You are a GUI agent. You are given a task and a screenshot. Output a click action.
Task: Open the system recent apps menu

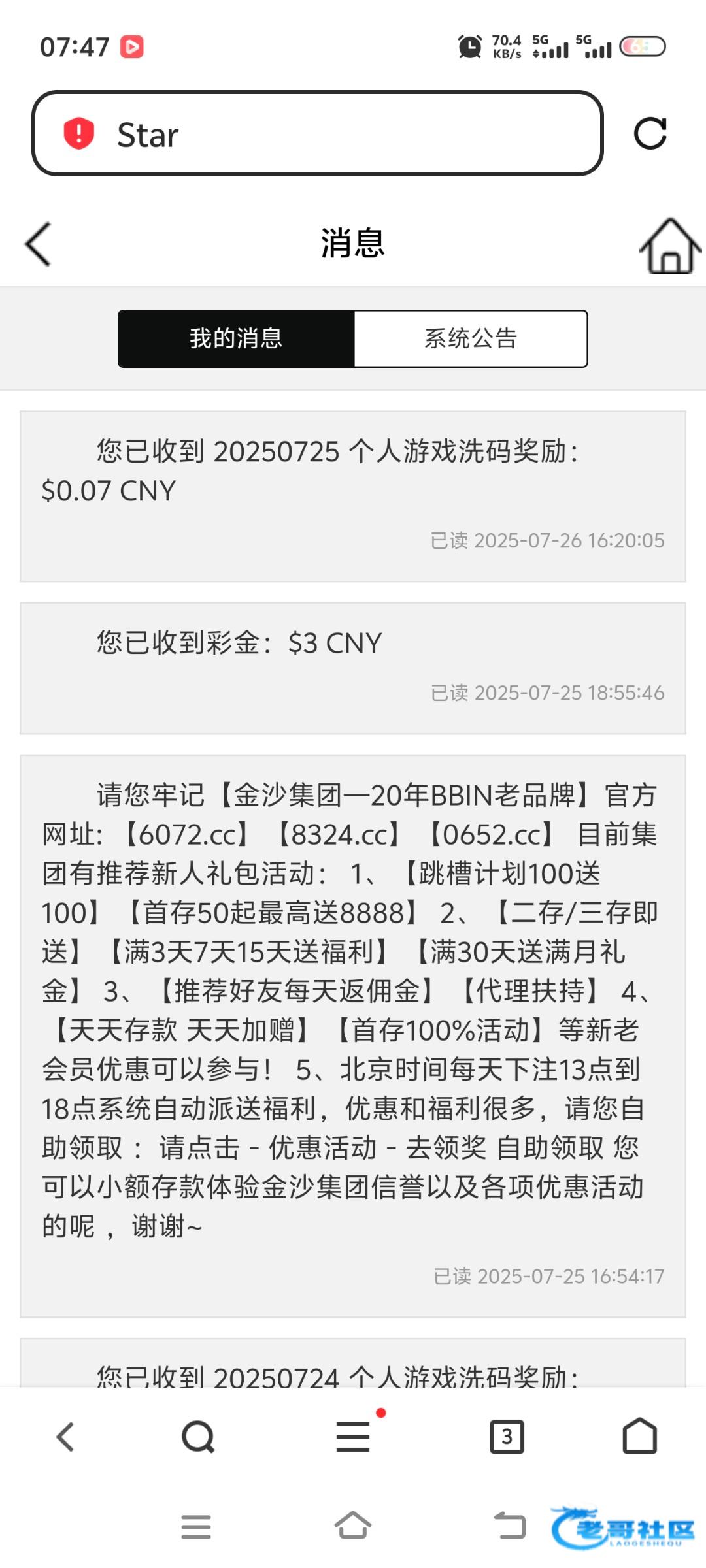pos(196,1527)
